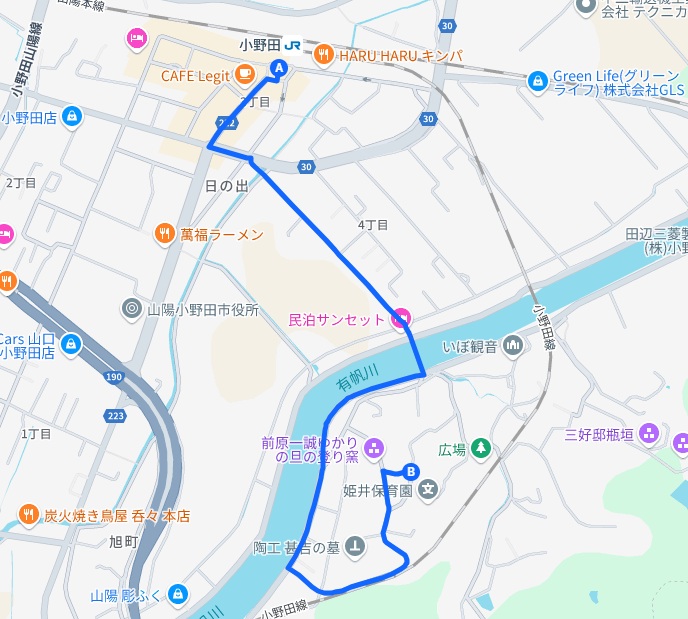Select the いぼ観音 landmark marker
Image resolution: width=688 pixels, height=619 pixels.
tap(513, 345)
